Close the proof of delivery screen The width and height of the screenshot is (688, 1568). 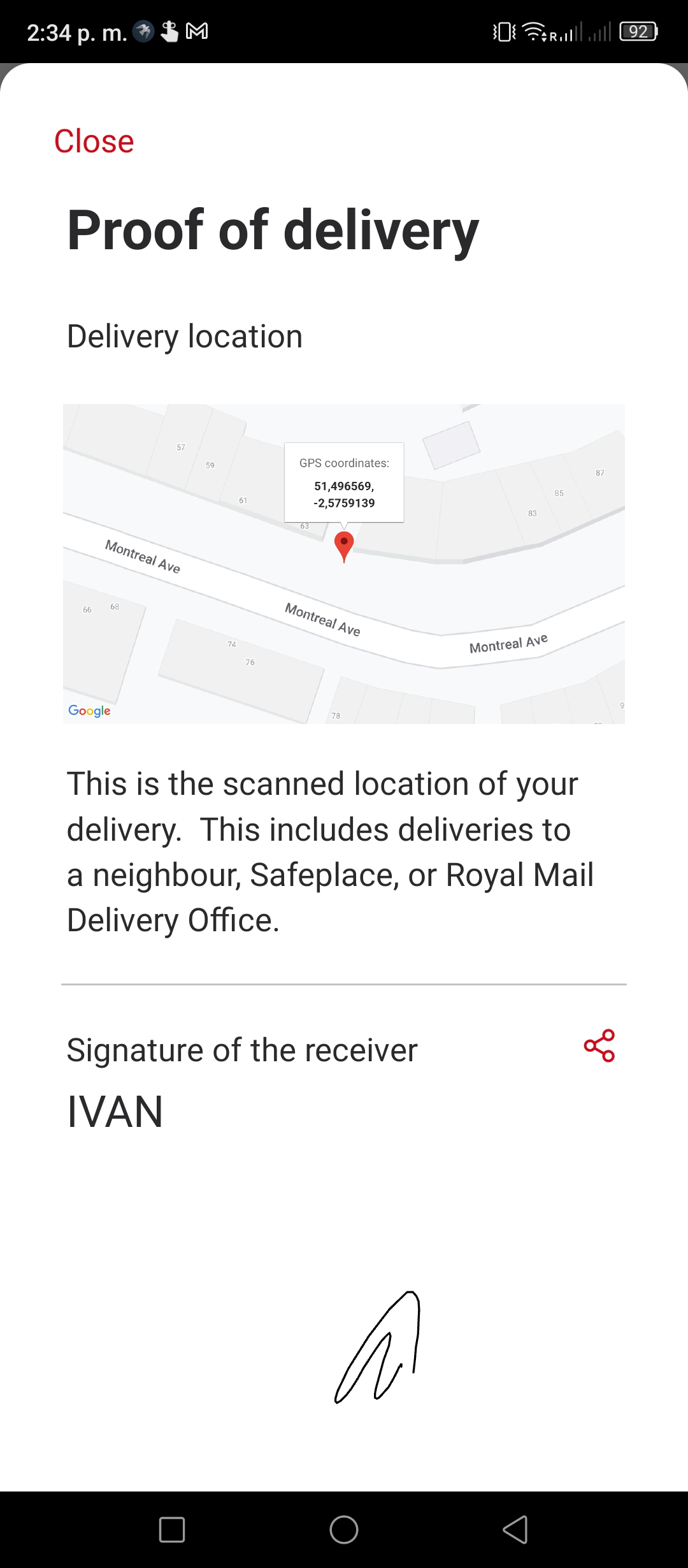pos(94,141)
